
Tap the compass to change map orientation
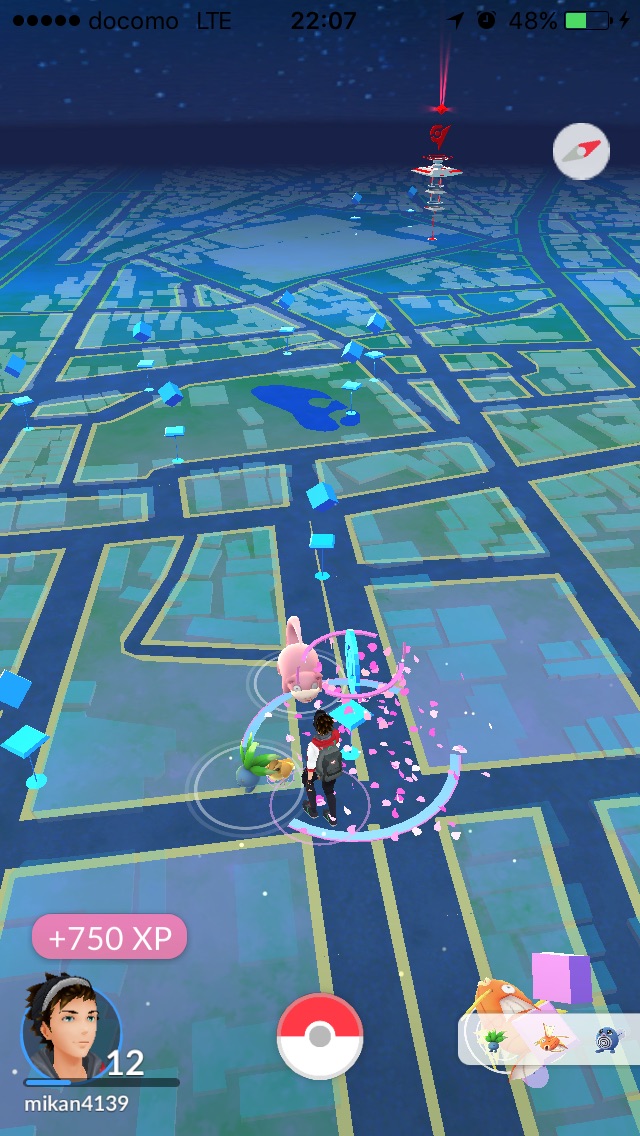pos(581,152)
